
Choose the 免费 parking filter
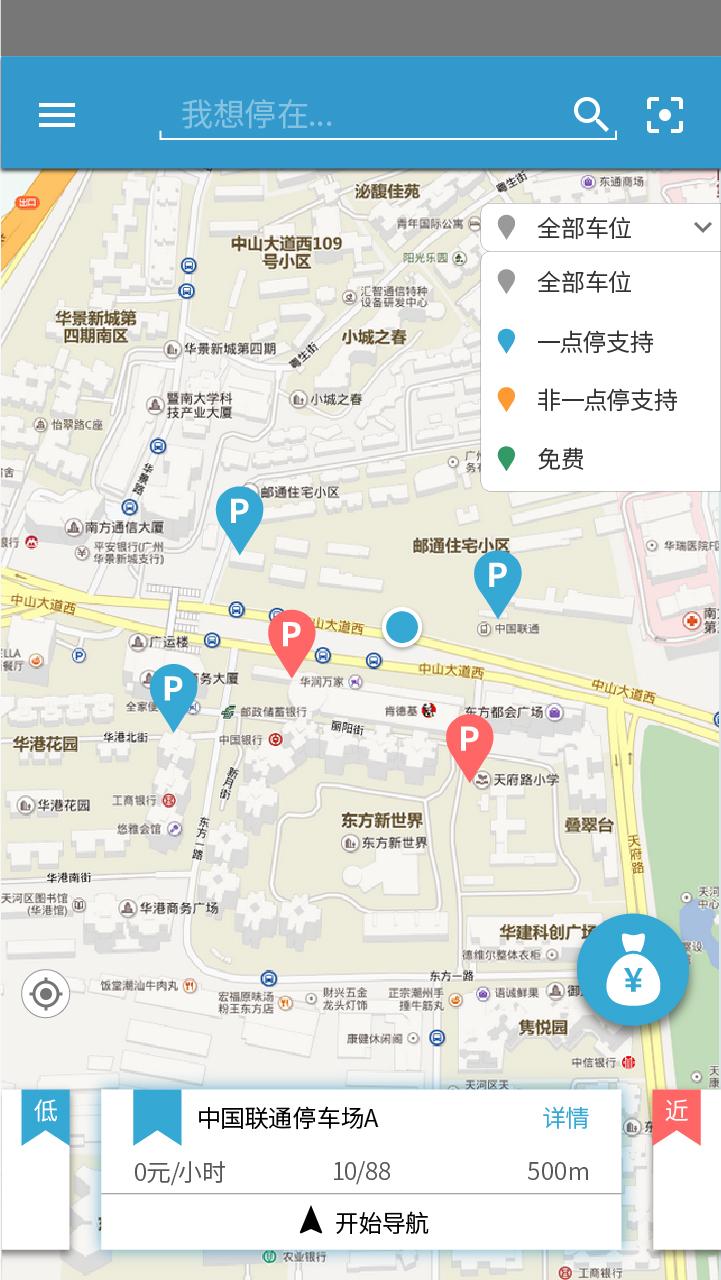(x=559, y=459)
